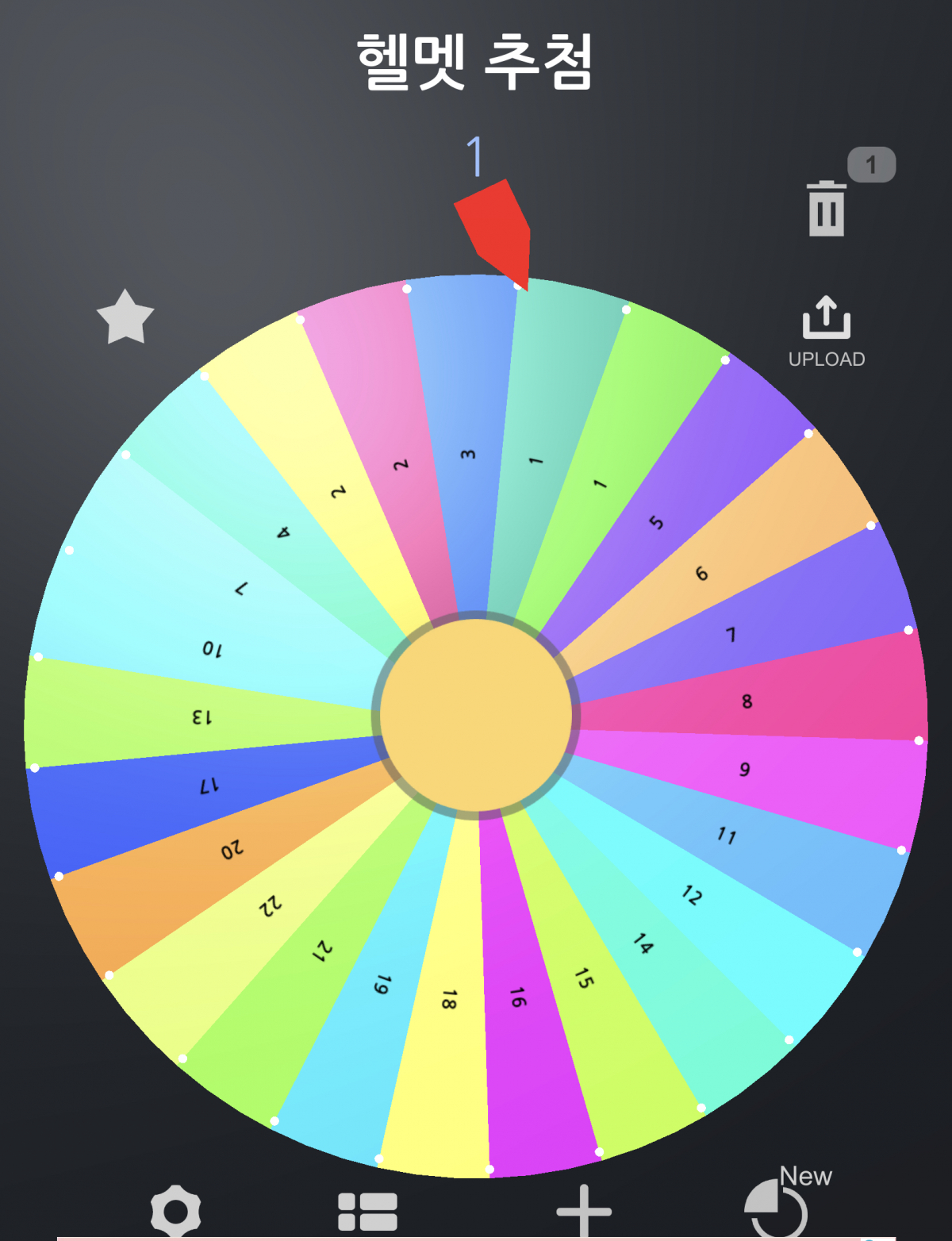Open the list view icon
The height and width of the screenshot is (1241, 952).
point(367,1212)
